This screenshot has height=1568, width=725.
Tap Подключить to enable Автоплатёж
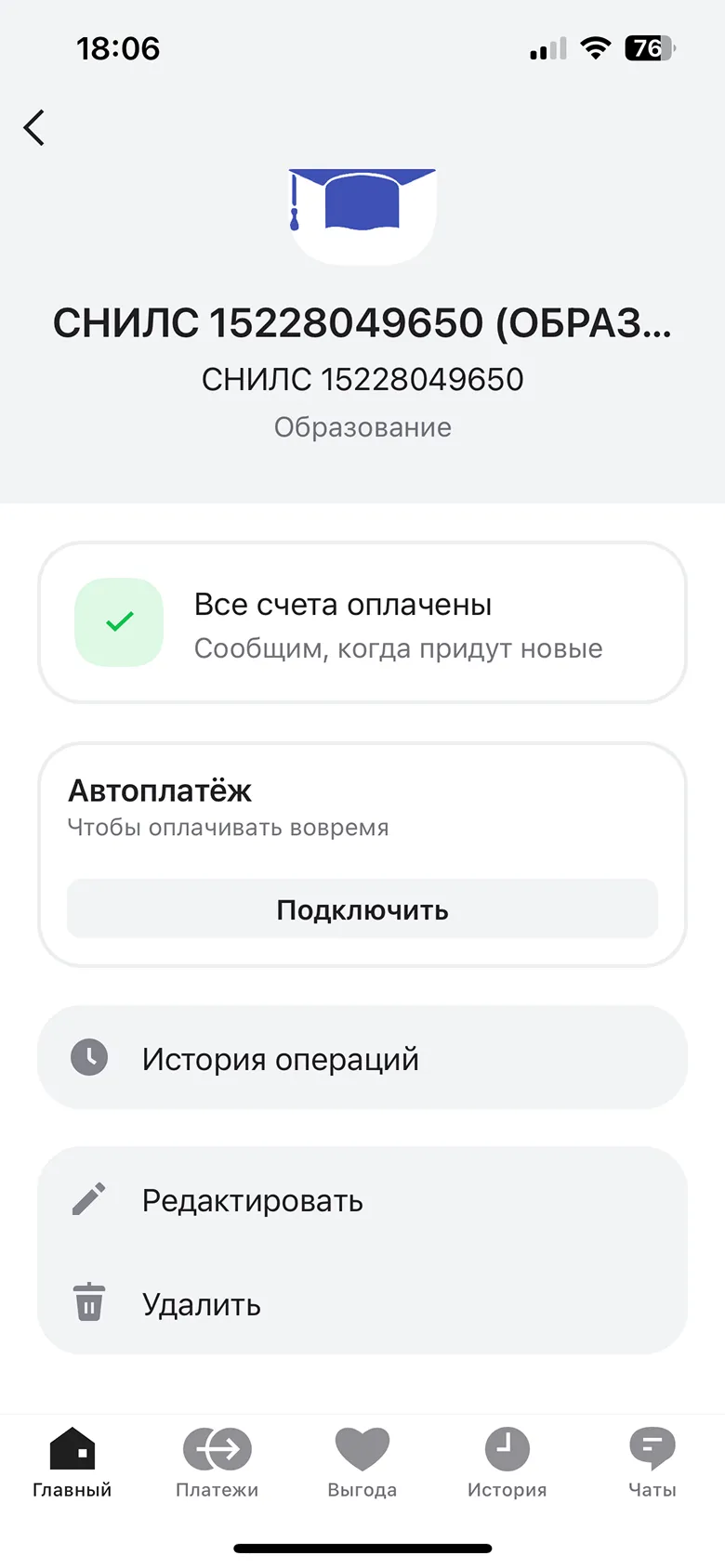pyautogui.click(x=362, y=909)
